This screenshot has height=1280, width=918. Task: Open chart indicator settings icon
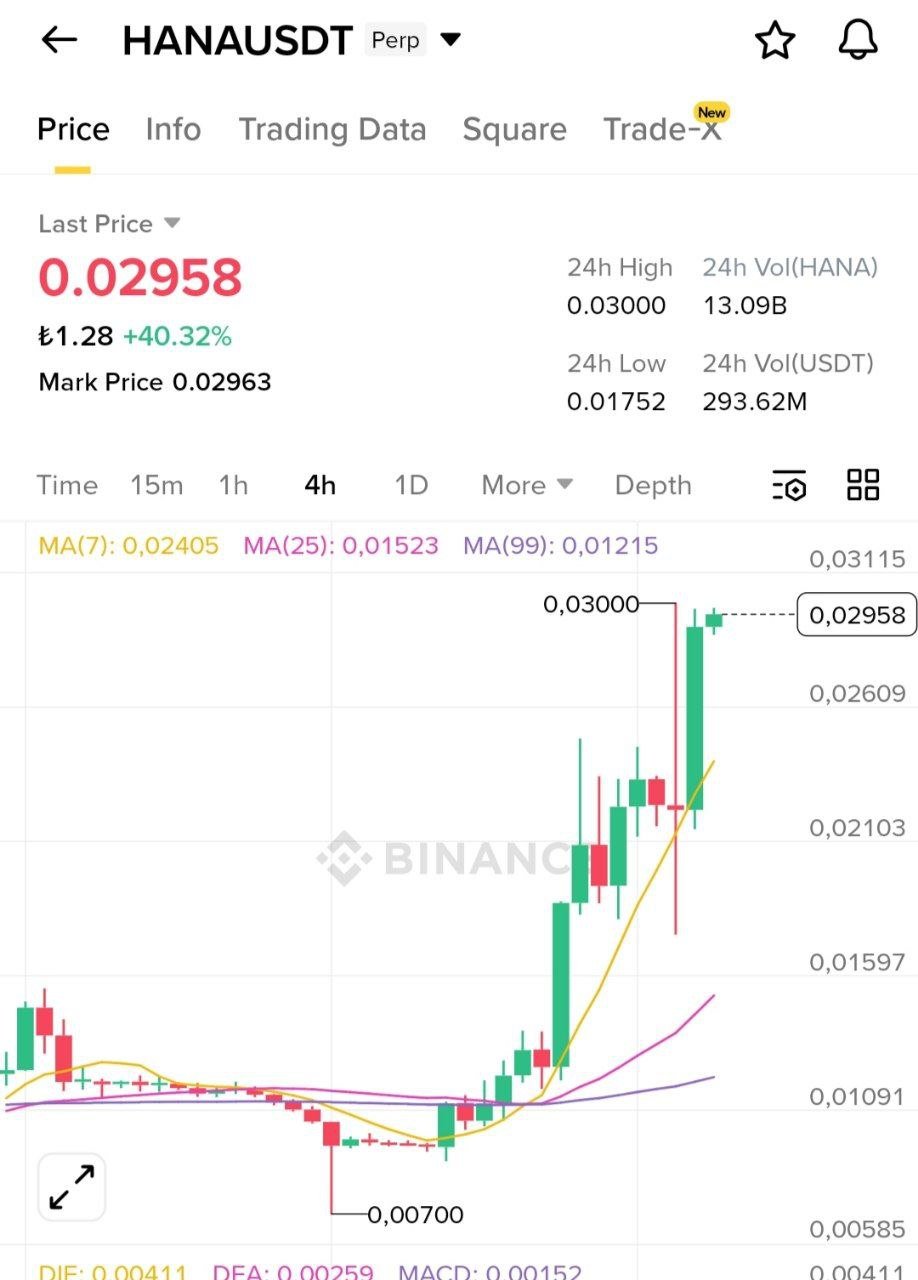pos(789,485)
